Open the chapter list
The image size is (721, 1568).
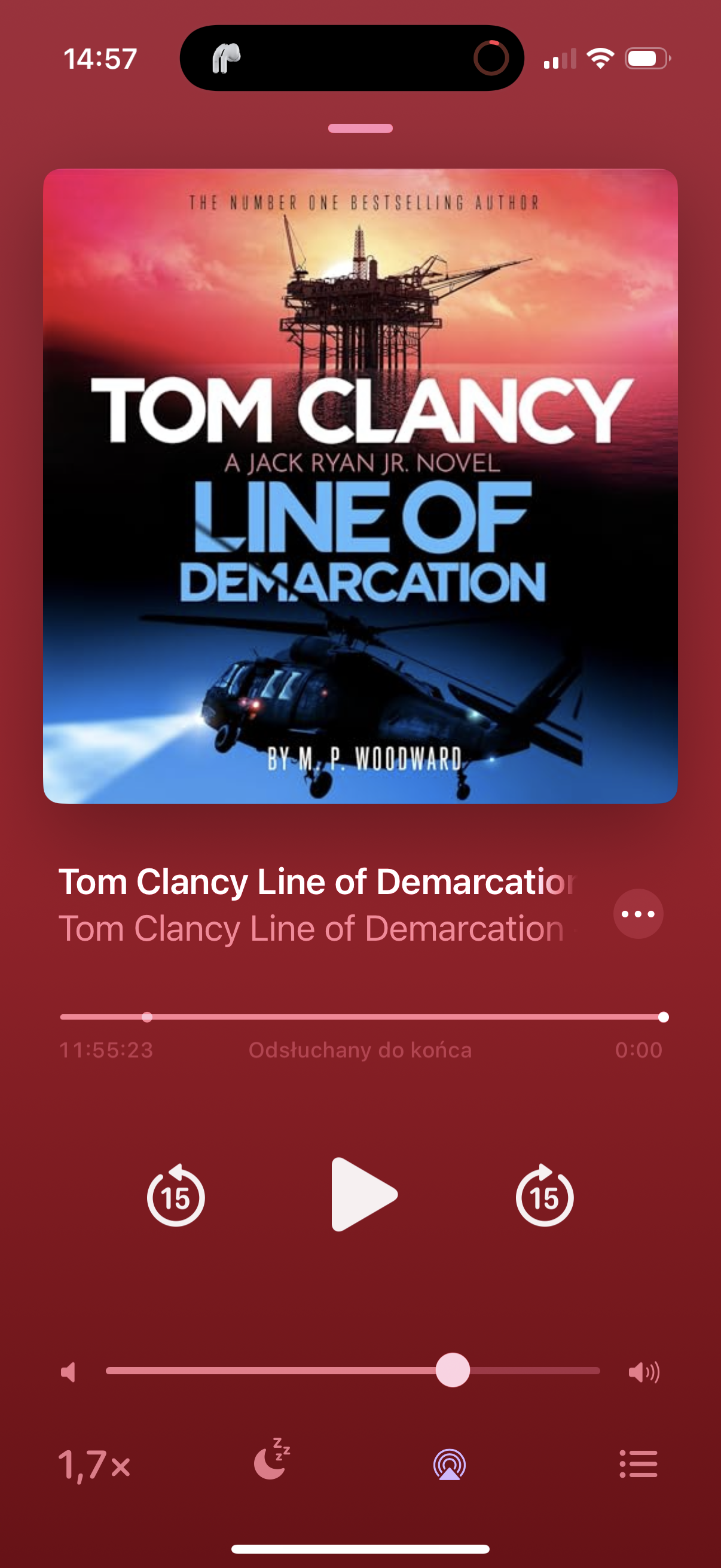(x=638, y=1464)
